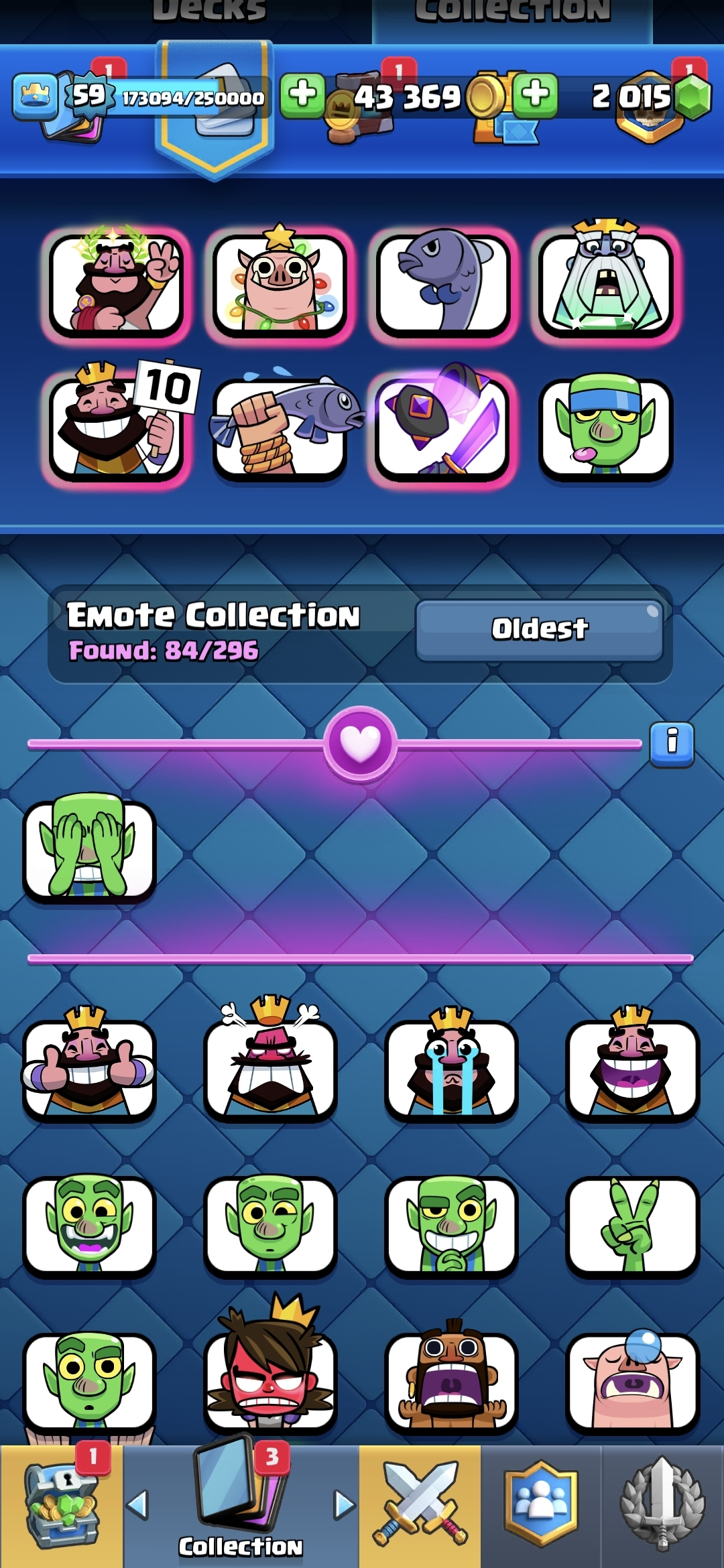Open the Shop tab with the chest
The image size is (724, 1568).
[x=62, y=1505]
